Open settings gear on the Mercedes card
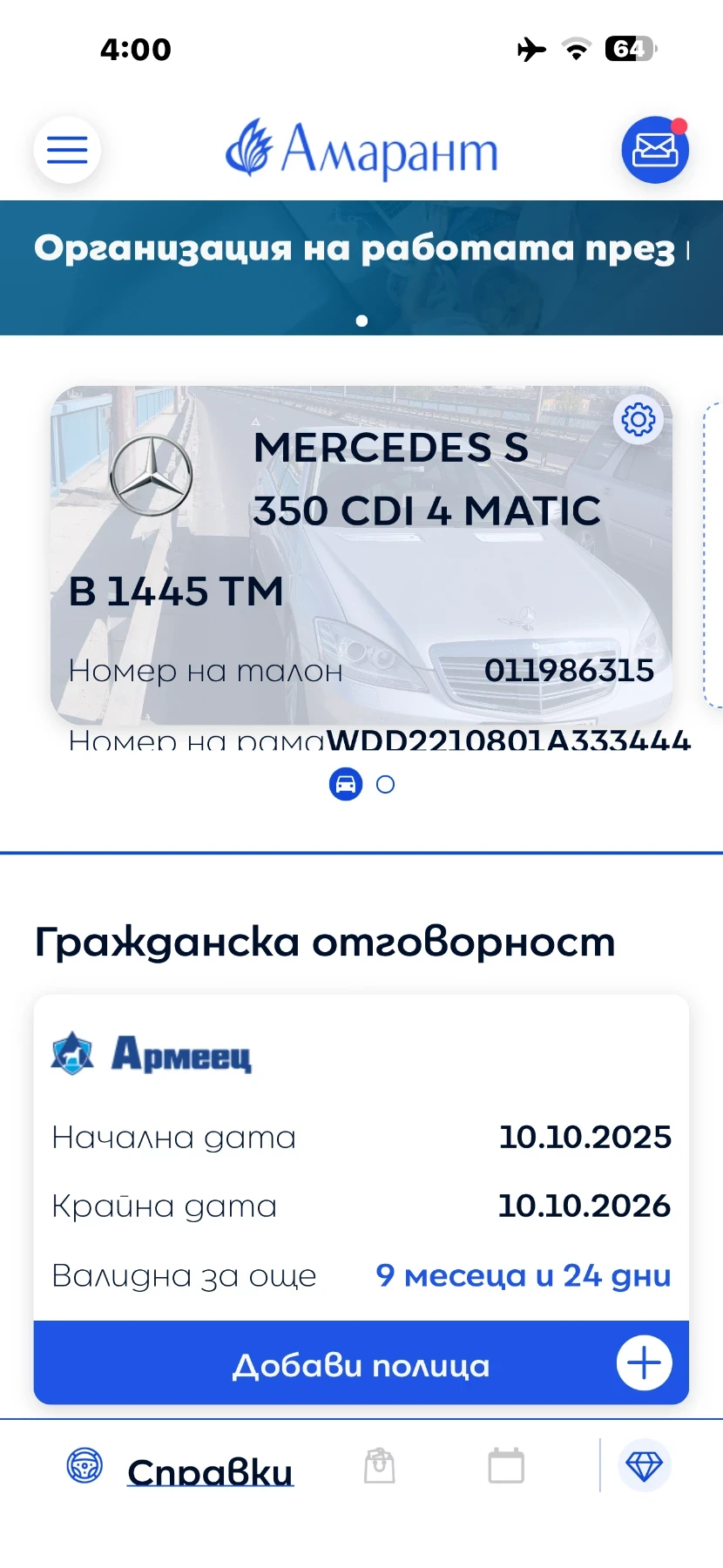The image size is (723, 1568). click(x=639, y=420)
